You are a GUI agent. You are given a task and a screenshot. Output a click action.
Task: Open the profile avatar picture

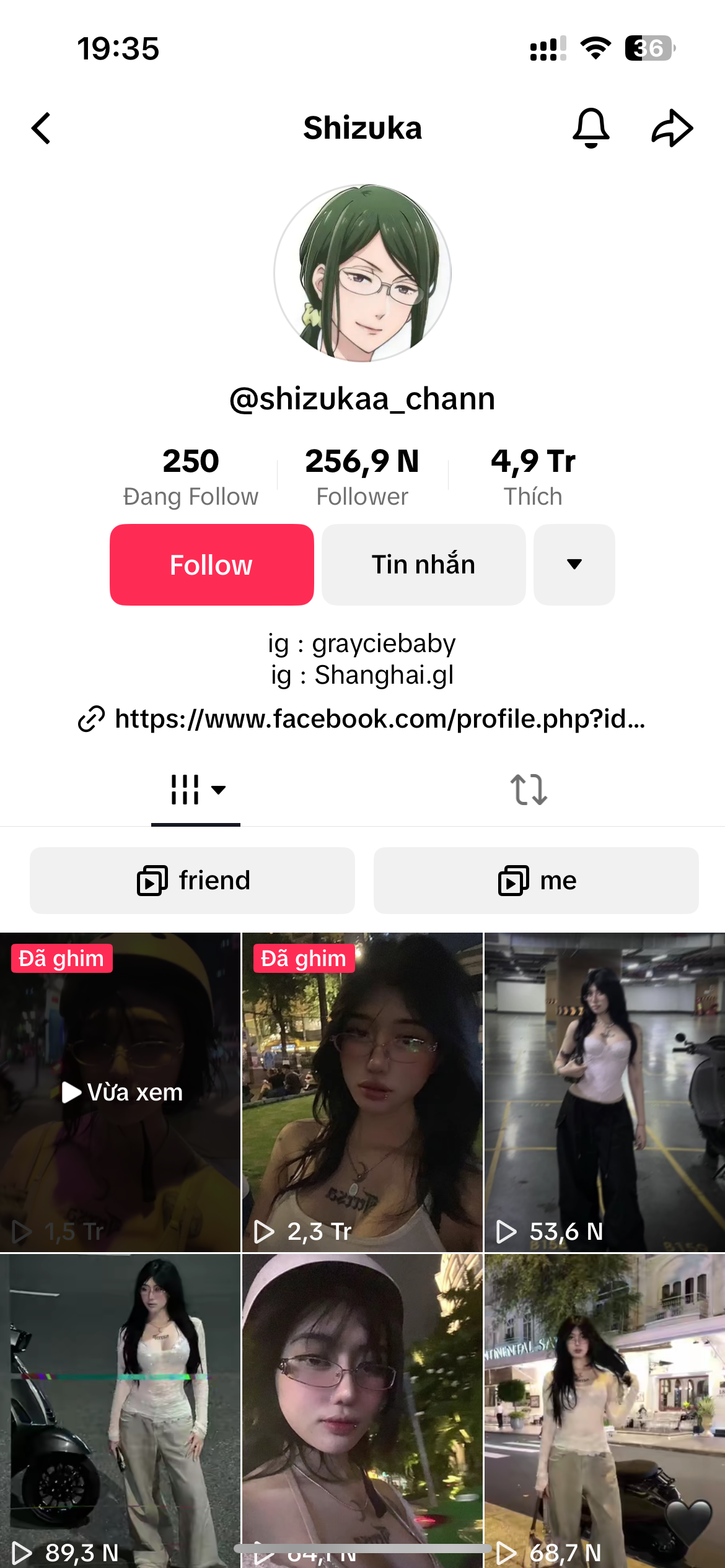[x=362, y=273]
